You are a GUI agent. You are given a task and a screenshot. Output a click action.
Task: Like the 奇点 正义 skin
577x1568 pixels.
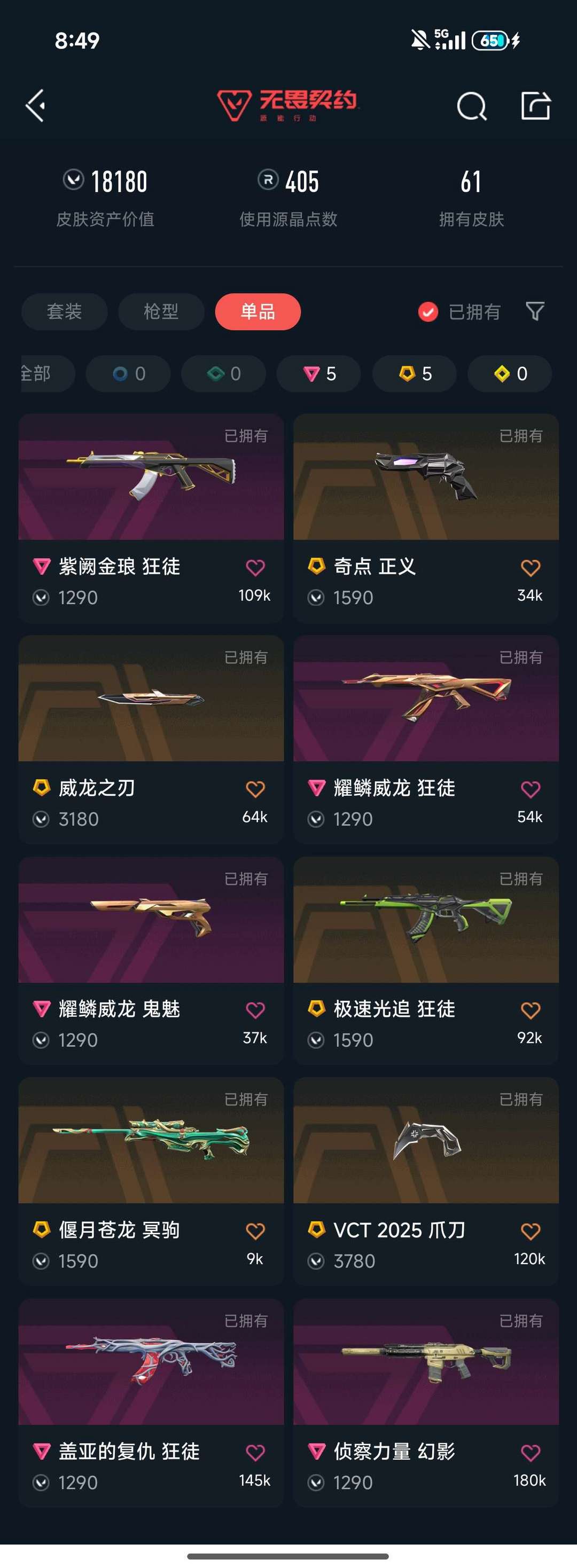tap(530, 568)
